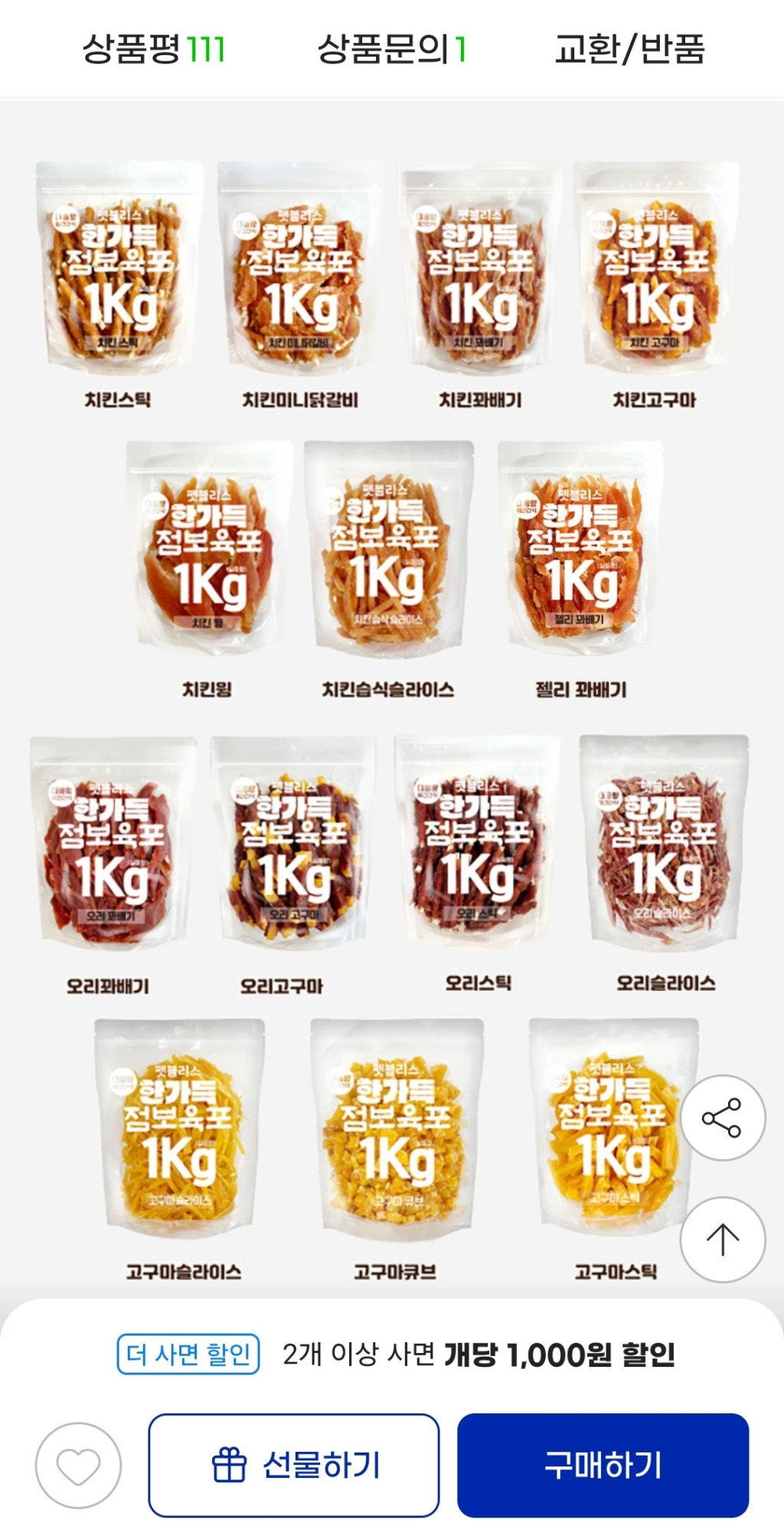The width and height of the screenshot is (784, 1536).
Task: Open the 상품평 reviews tab
Action: pos(153,50)
